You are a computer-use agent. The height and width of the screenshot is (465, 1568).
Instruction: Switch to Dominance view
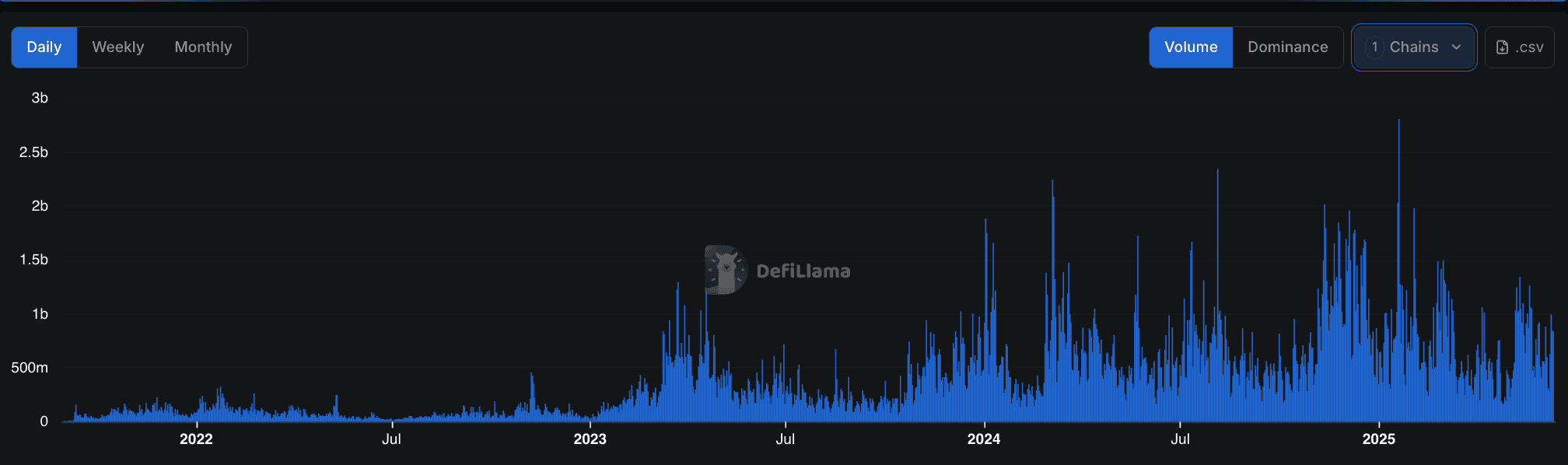pos(1287,47)
